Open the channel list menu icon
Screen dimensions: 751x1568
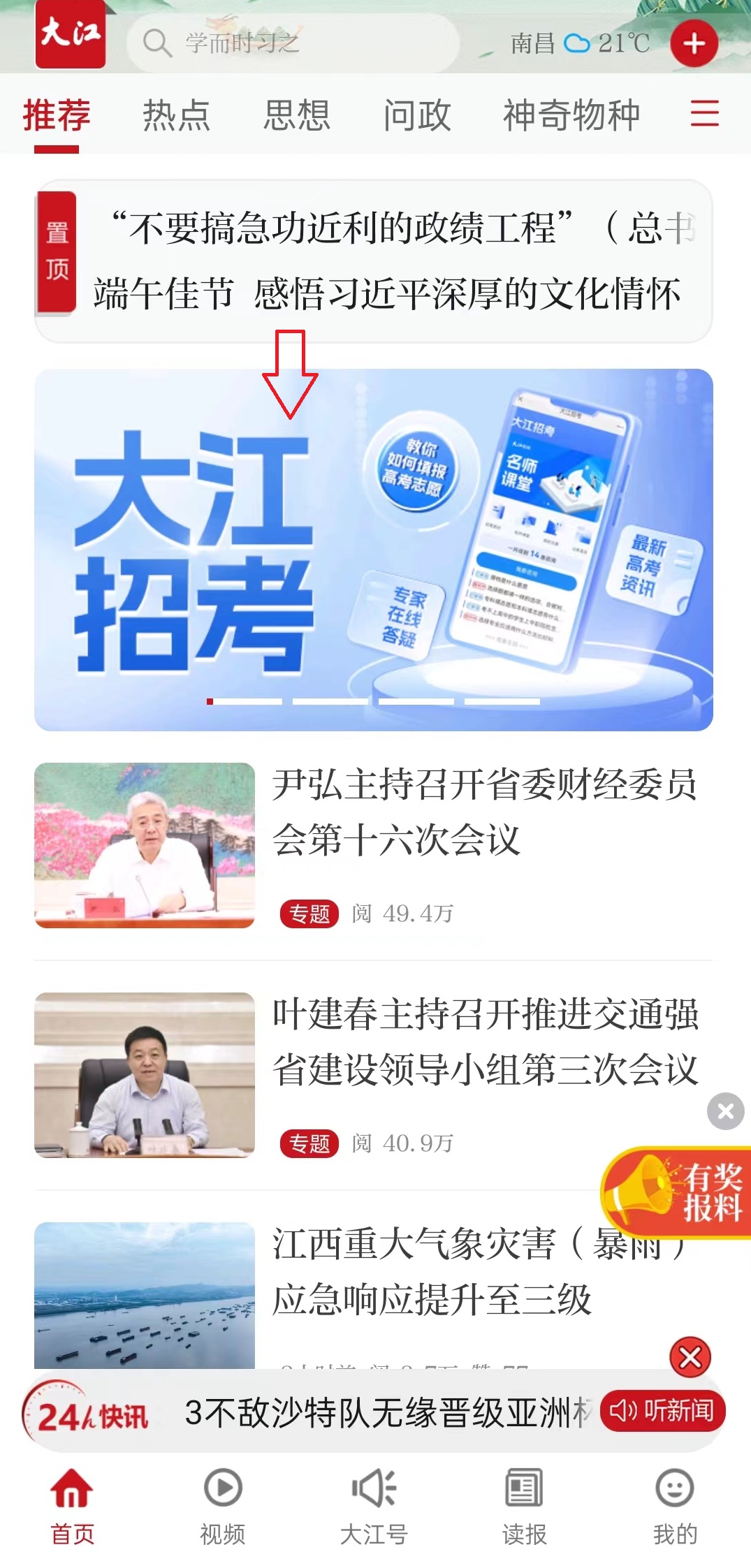(x=704, y=113)
